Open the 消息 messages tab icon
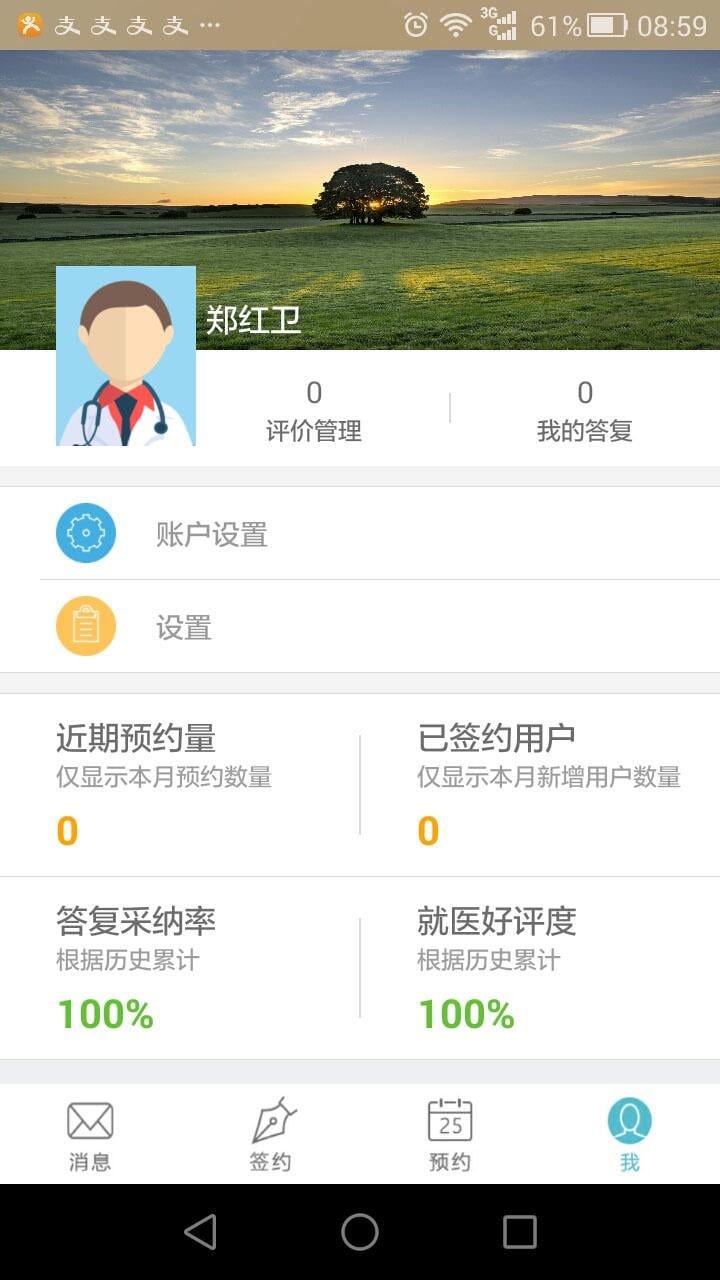The image size is (720, 1280). click(x=89, y=1131)
